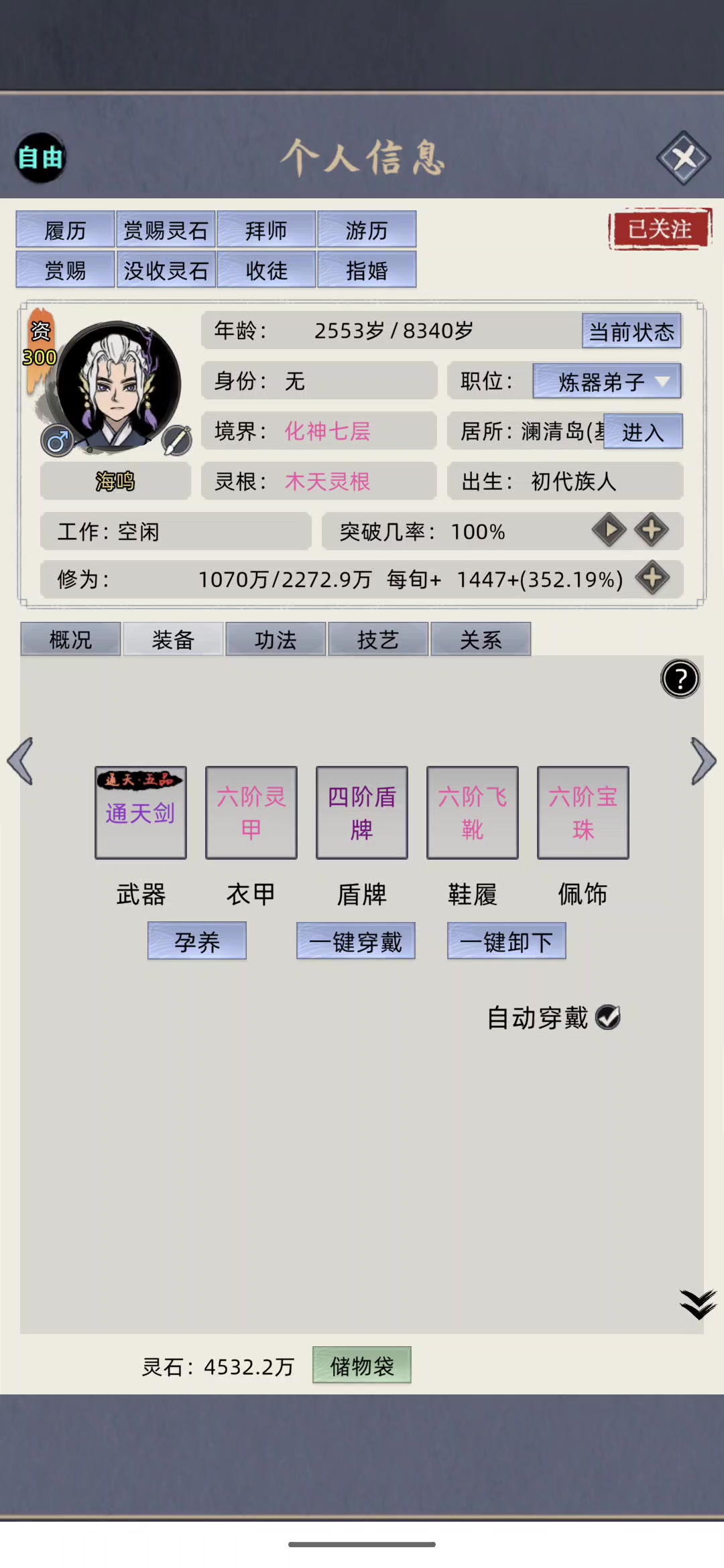The image size is (724, 1568).
Task: Open the 关系 tab
Action: (x=481, y=639)
